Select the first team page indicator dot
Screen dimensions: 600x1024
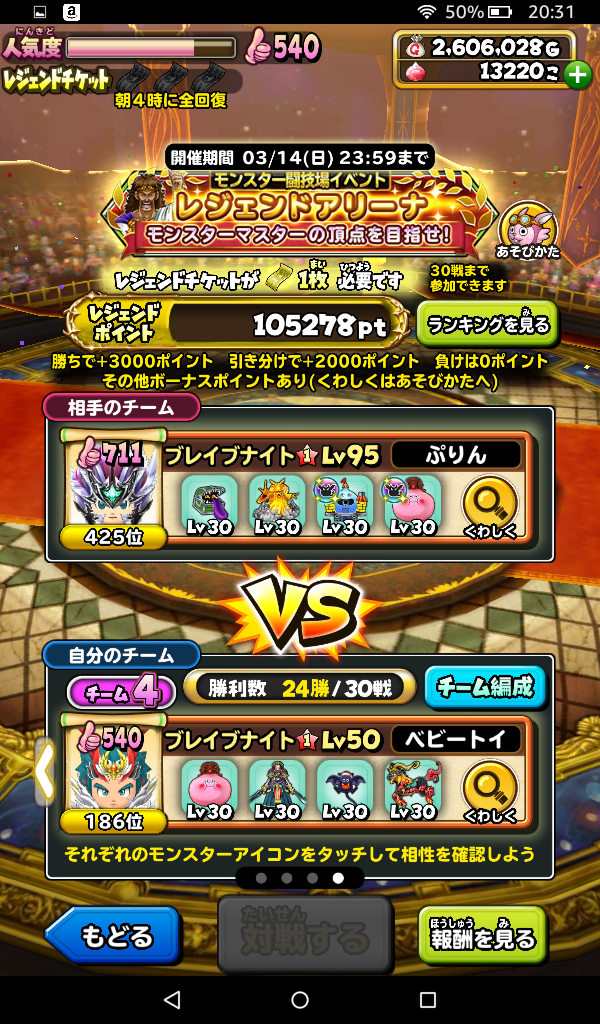pyautogui.click(x=262, y=877)
